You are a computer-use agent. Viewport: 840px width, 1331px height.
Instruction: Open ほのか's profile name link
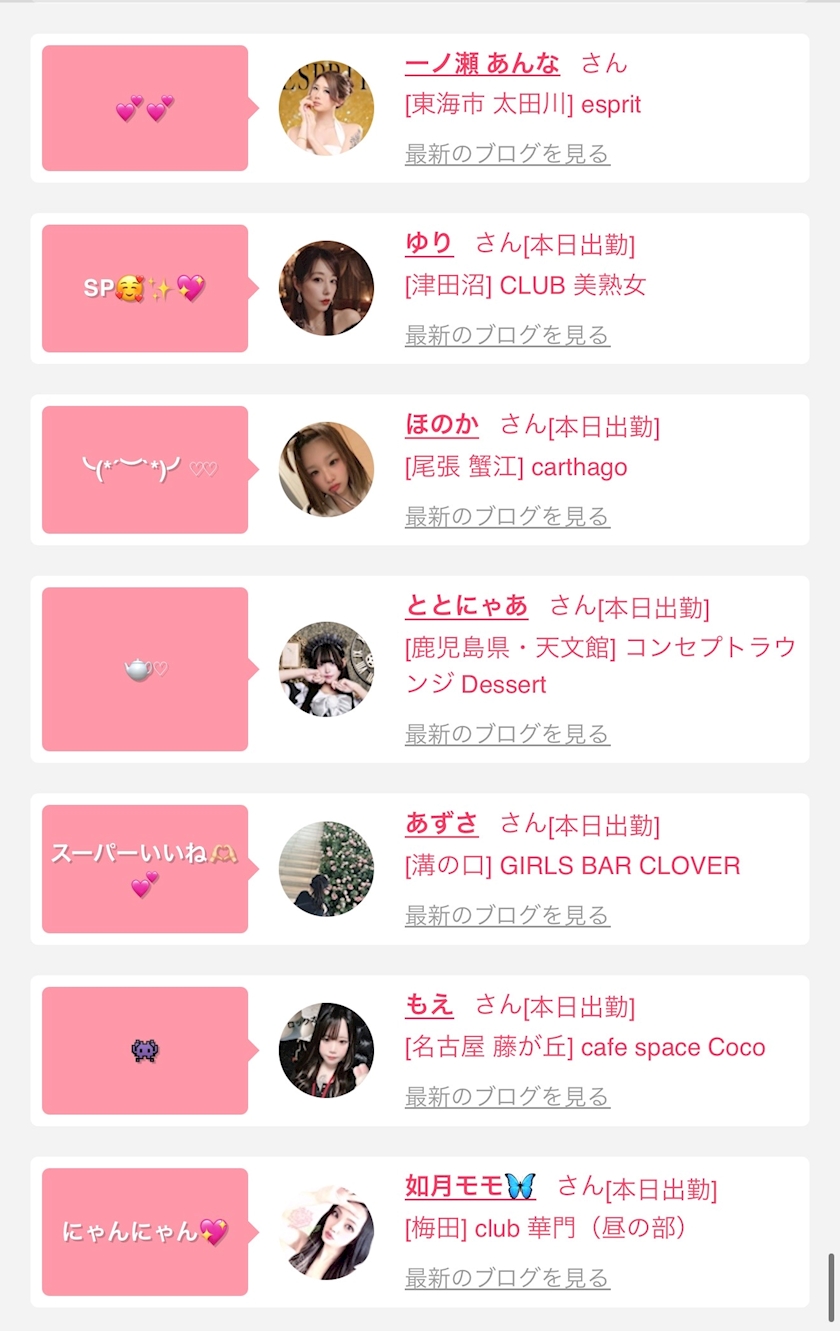pos(442,425)
